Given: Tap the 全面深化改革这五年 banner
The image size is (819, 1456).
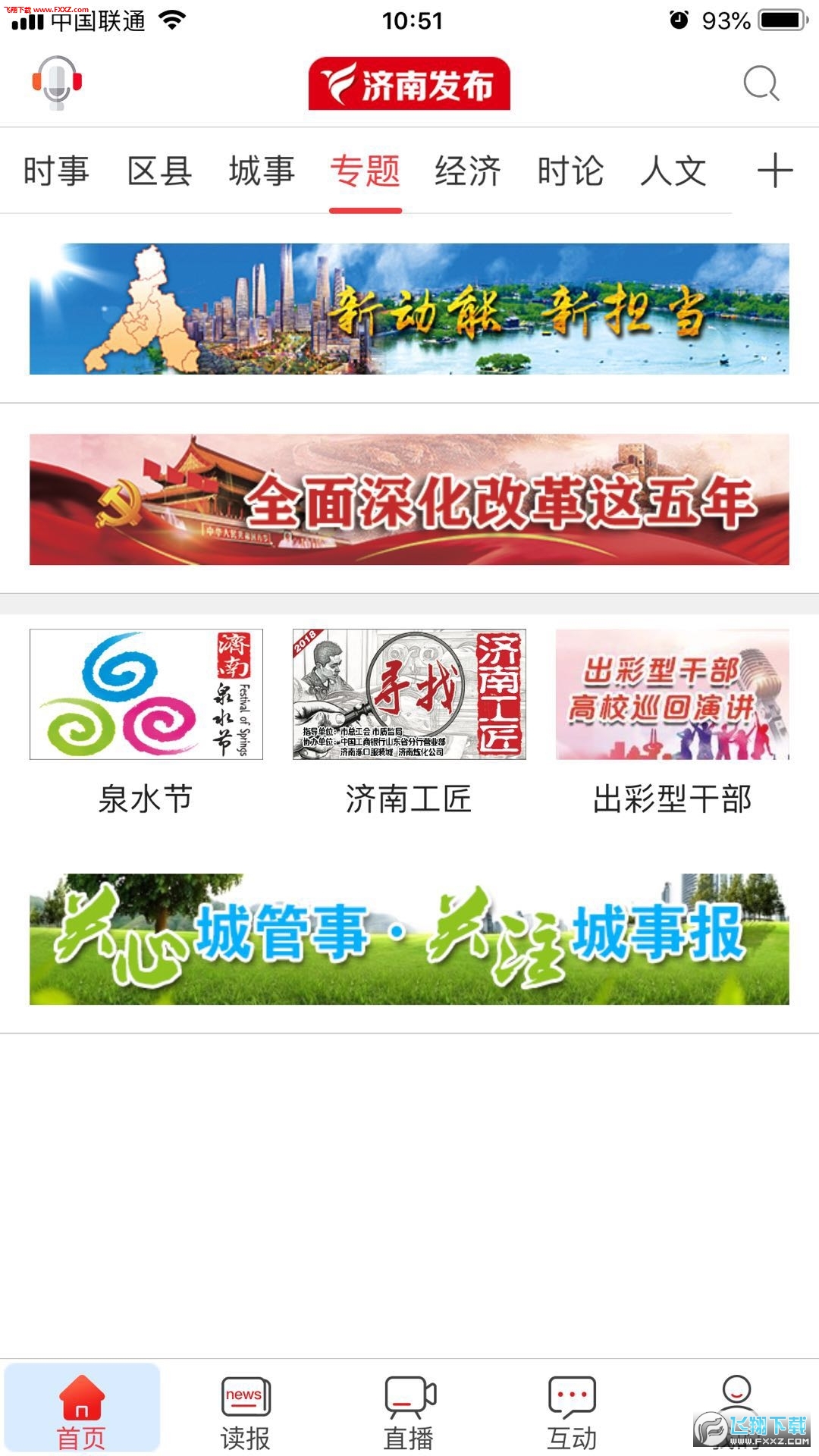Looking at the screenshot, I should click(409, 497).
